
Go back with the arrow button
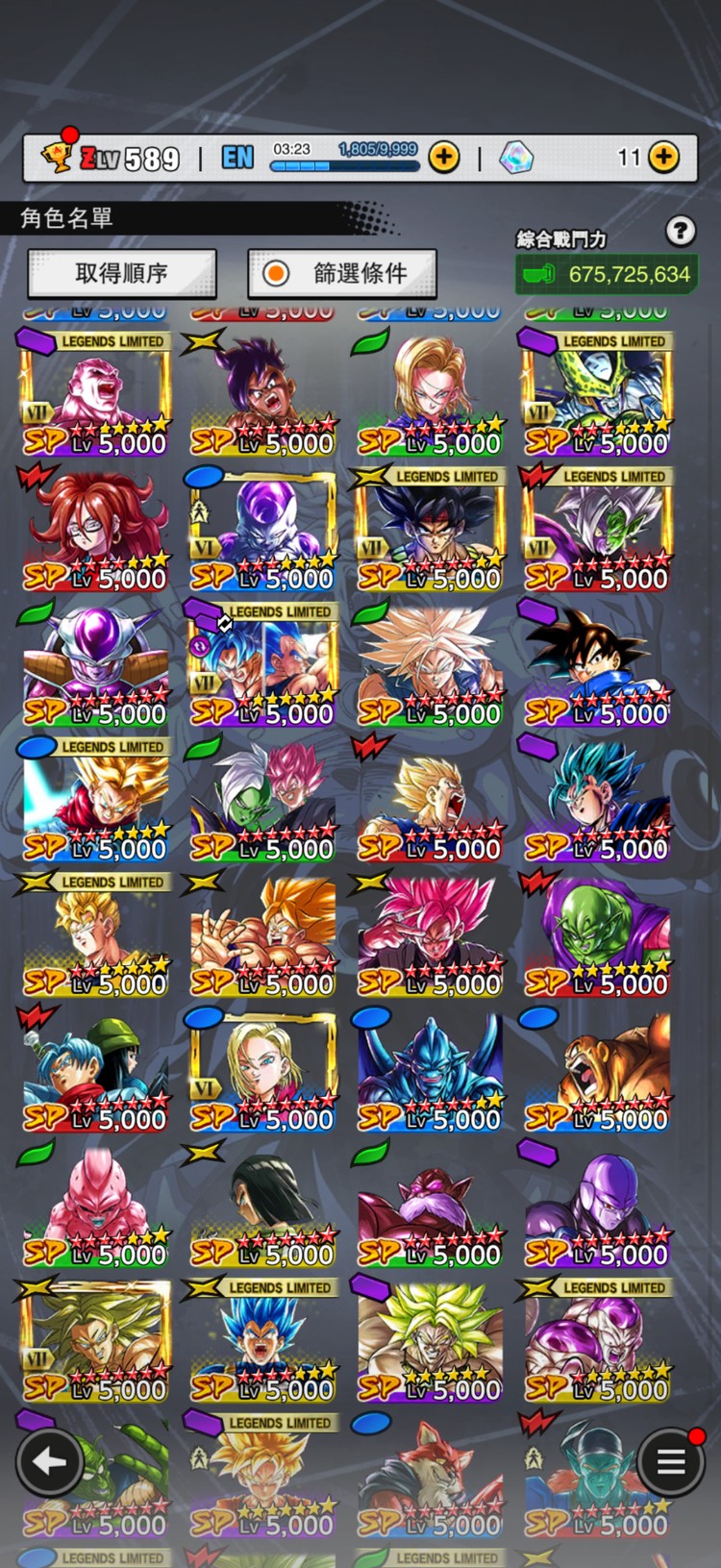[x=49, y=1462]
